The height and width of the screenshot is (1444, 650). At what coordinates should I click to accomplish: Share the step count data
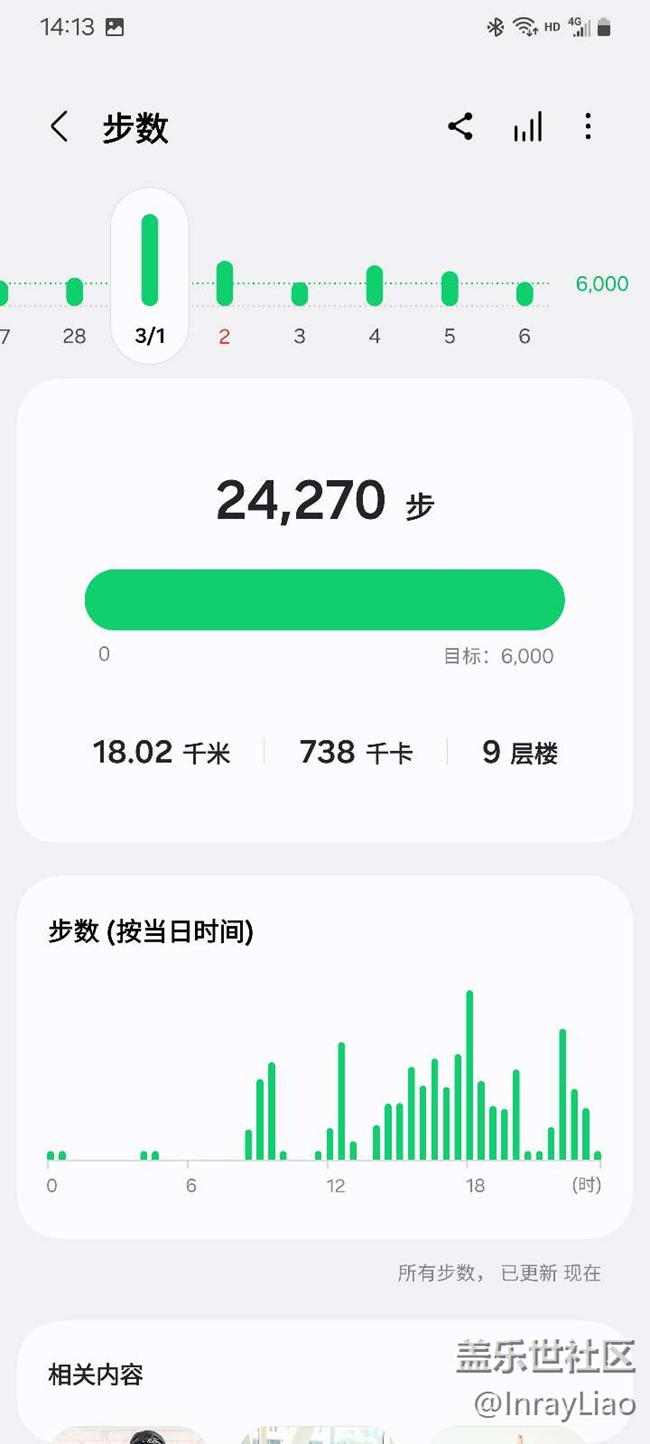(460, 127)
